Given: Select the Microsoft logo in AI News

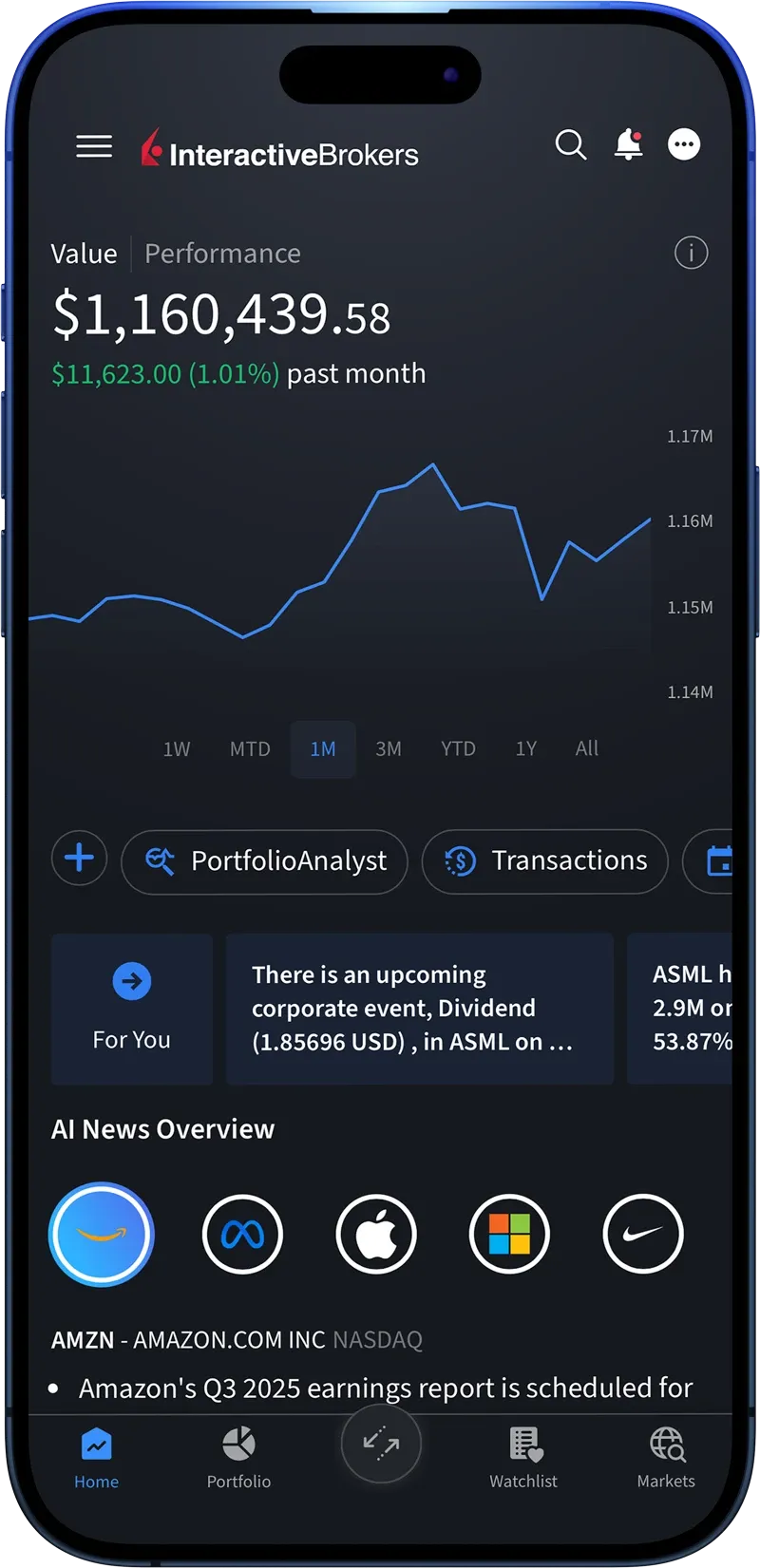Looking at the screenshot, I should click(x=509, y=1234).
